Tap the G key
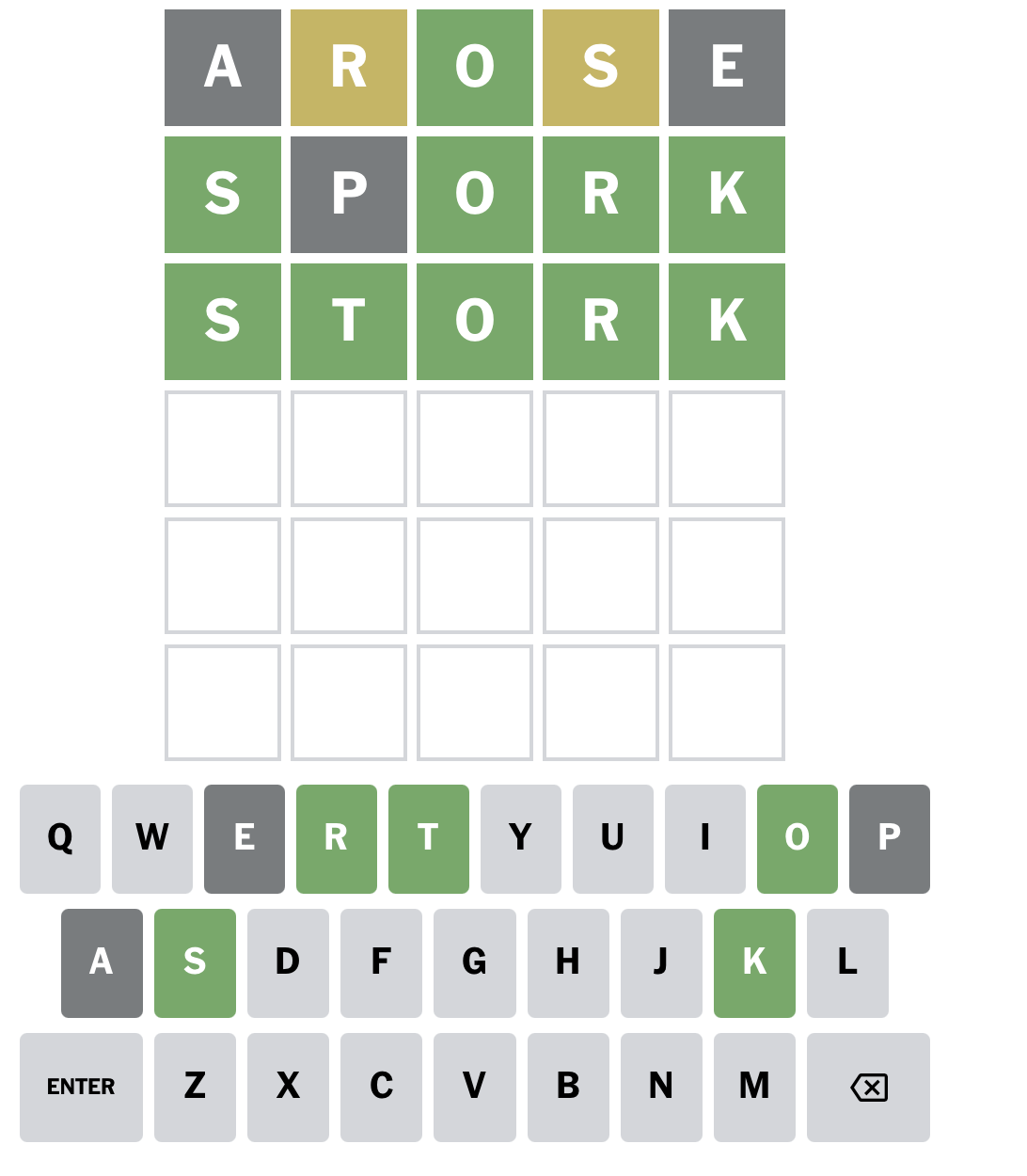 [475, 962]
